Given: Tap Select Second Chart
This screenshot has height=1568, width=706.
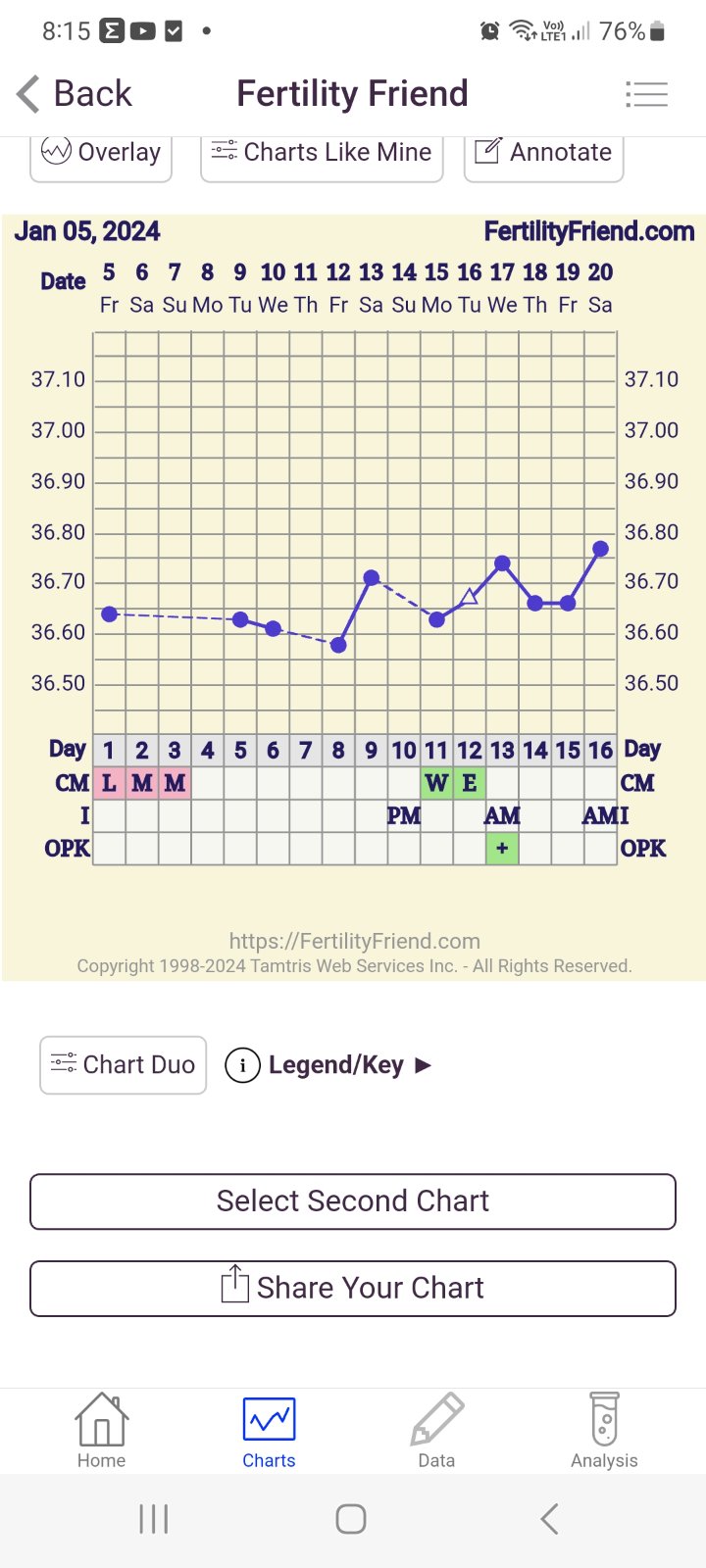Looking at the screenshot, I should click(353, 1201).
